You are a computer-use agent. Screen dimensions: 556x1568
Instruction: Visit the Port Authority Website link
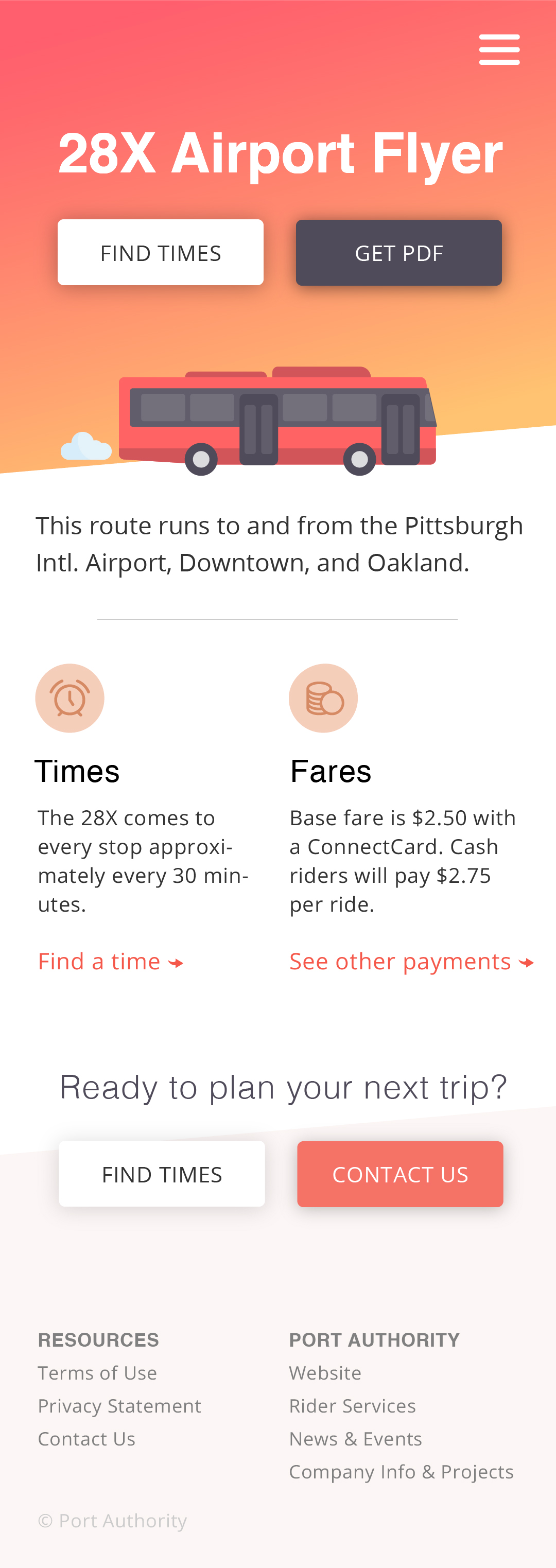pyautogui.click(x=325, y=1373)
